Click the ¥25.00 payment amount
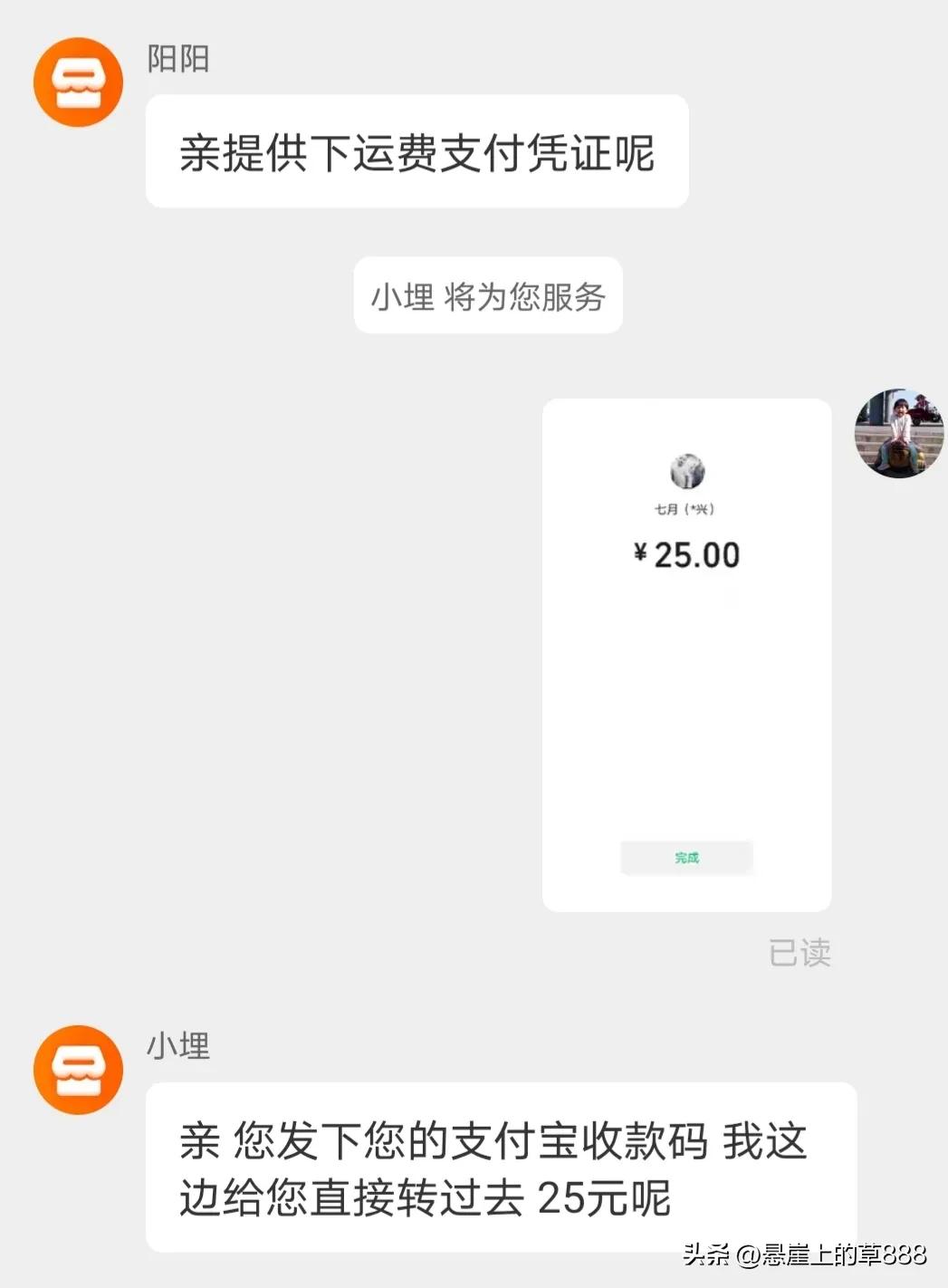The height and width of the screenshot is (1288, 948). click(x=685, y=554)
